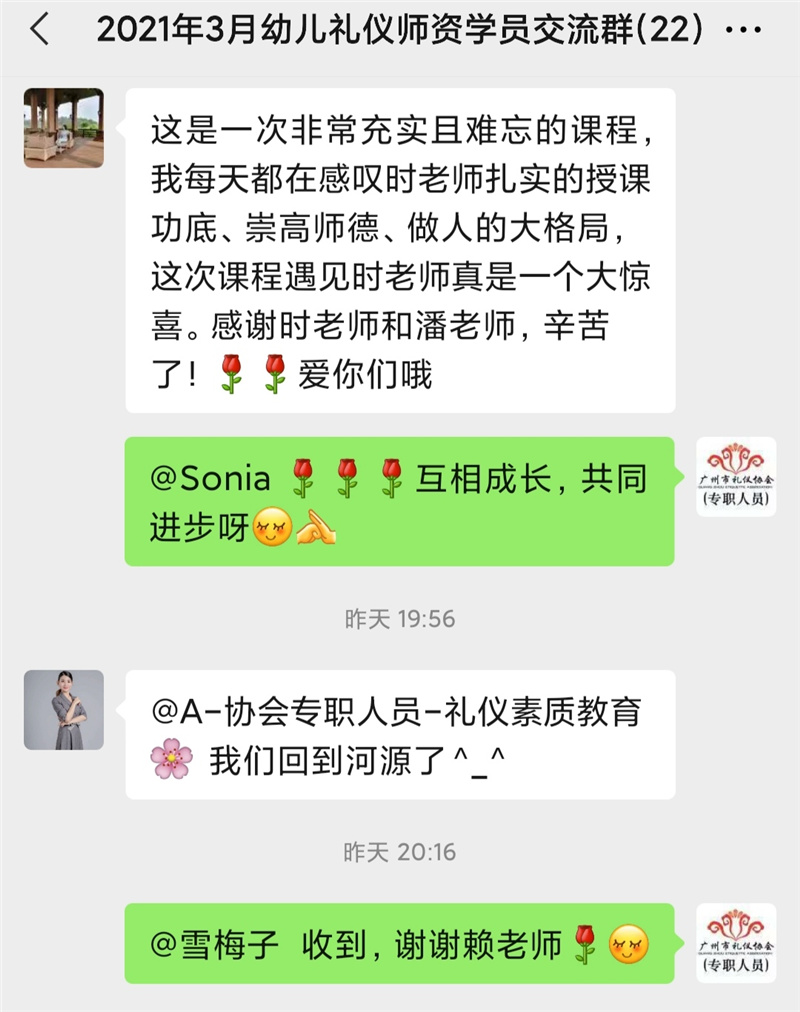
Task: Open sender avatar beside the 难忘的课程 message
Action: 64,128
